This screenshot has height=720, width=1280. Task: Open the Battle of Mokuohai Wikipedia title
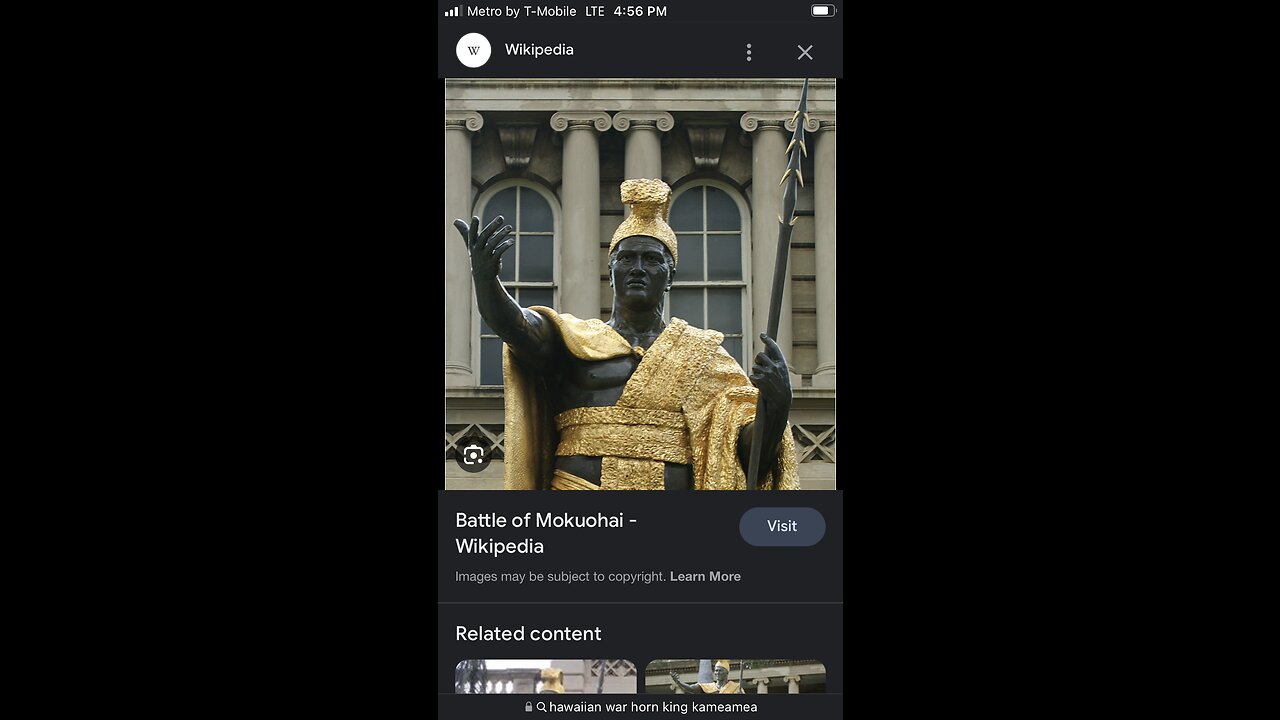coord(546,533)
